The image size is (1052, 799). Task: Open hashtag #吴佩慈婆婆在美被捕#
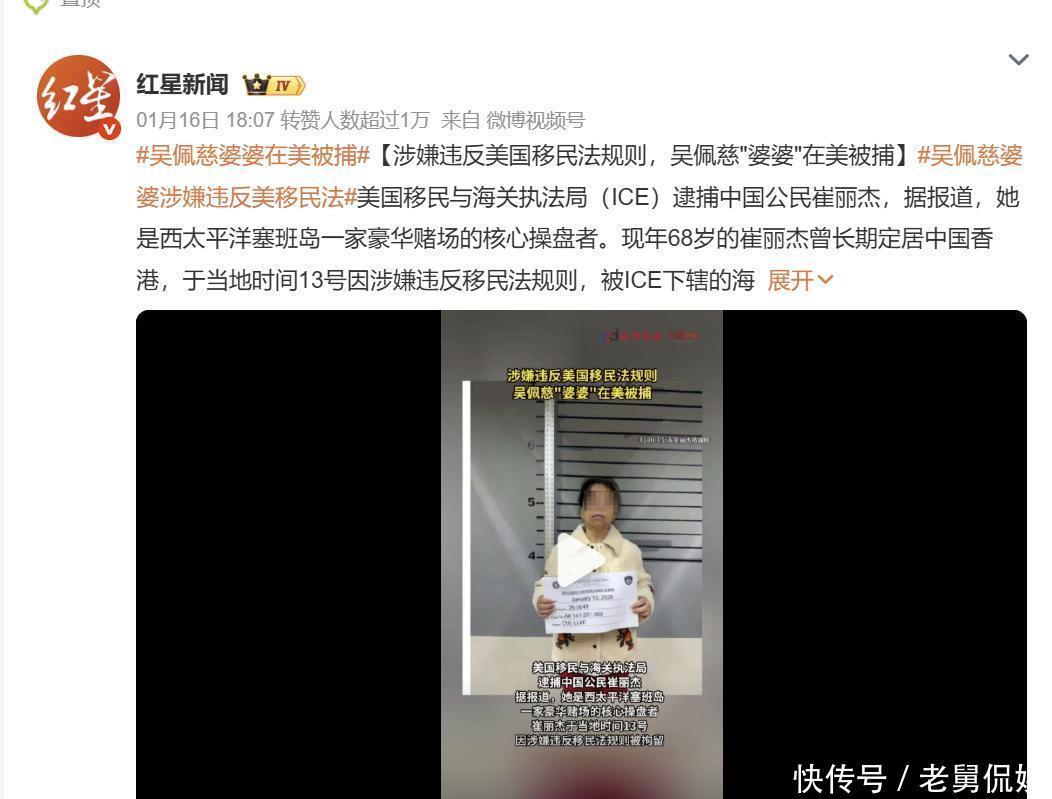coord(253,156)
